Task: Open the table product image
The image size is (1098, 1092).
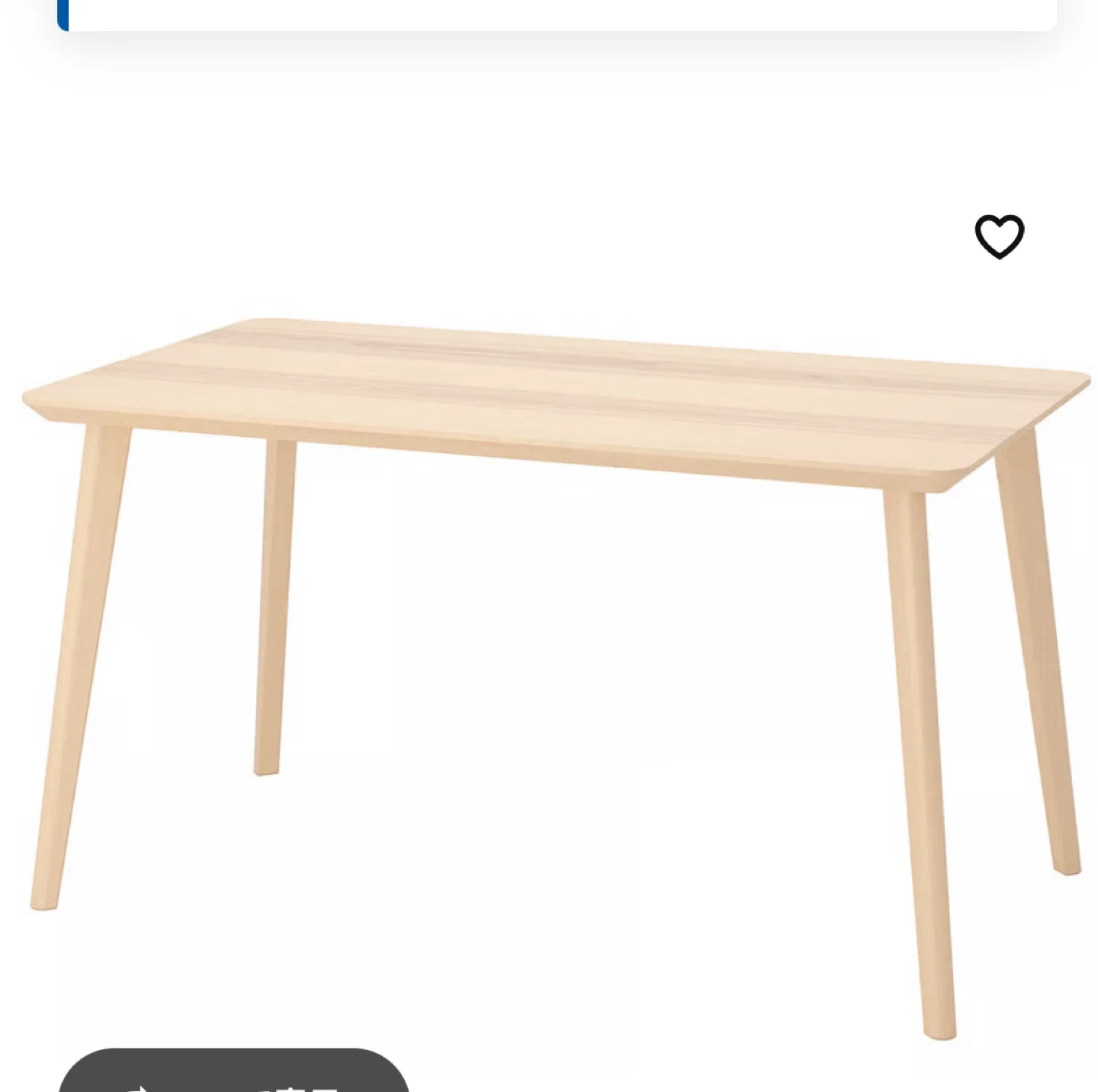Action: [x=555, y=610]
